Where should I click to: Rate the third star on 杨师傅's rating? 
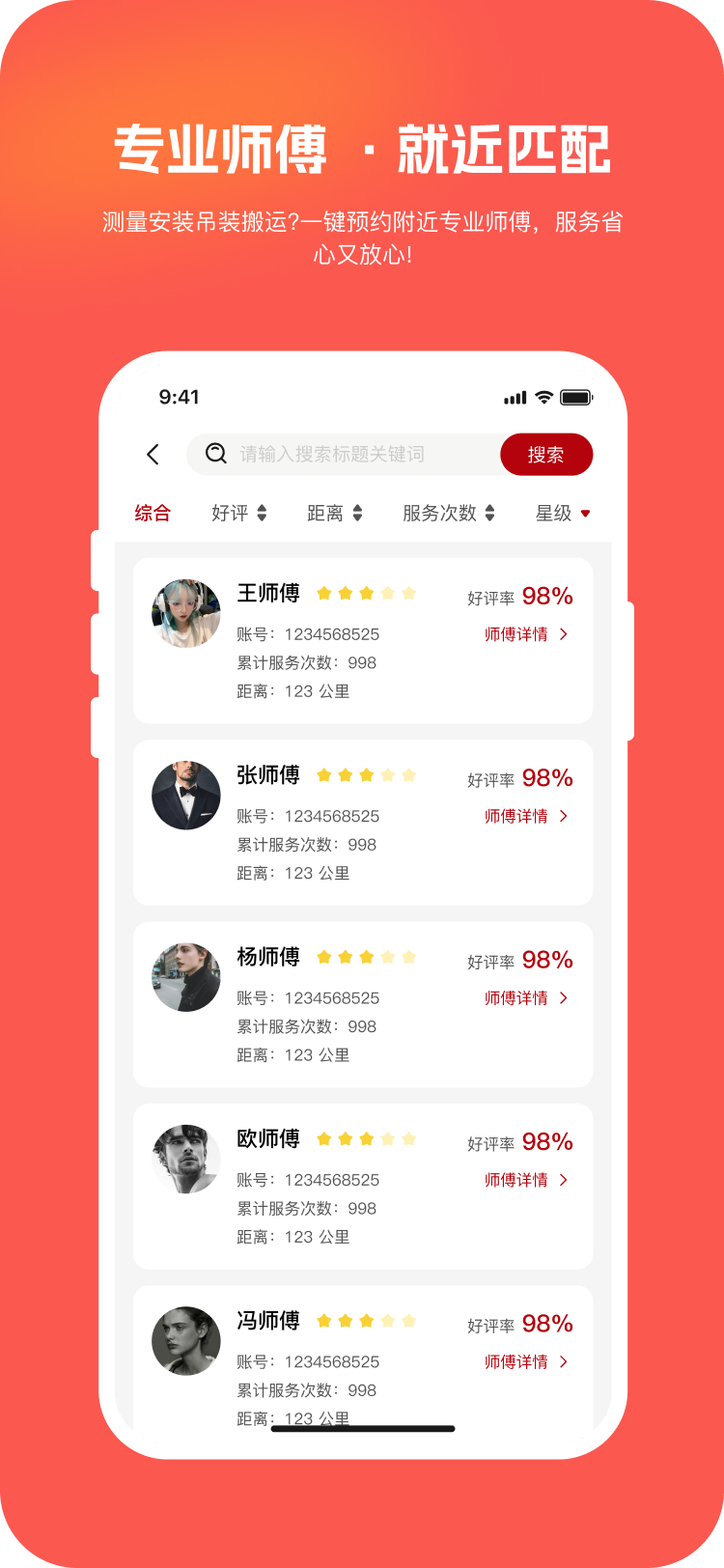[366, 957]
